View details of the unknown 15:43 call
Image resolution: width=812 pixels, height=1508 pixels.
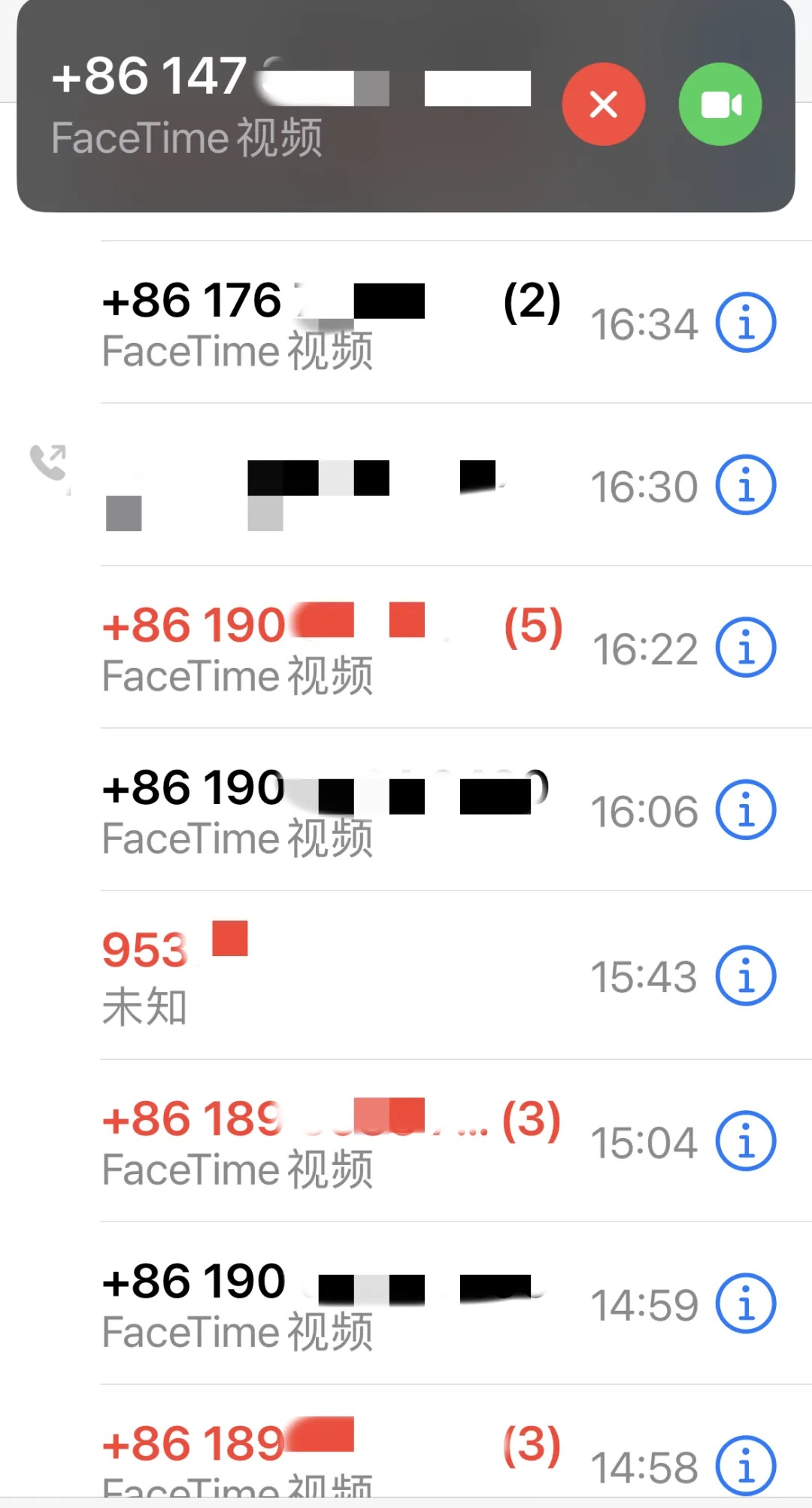coord(745,975)
